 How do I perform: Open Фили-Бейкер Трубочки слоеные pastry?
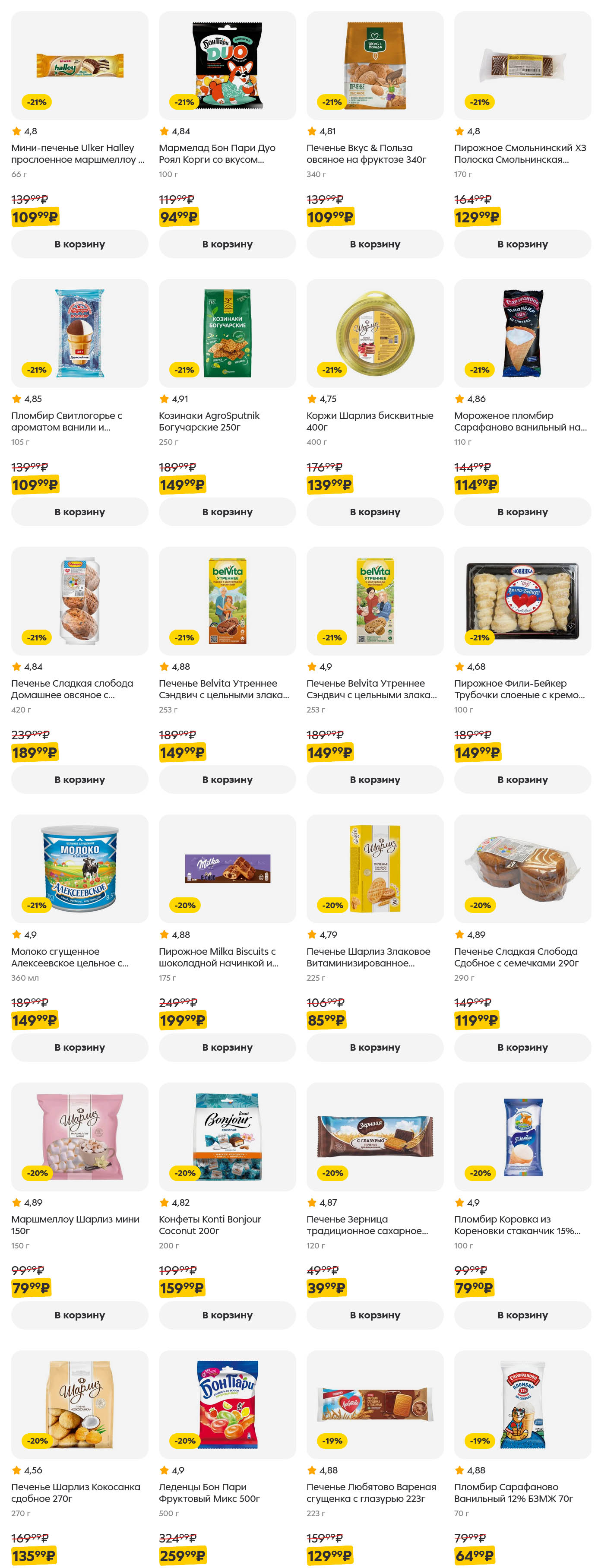(x=522, y=601)
